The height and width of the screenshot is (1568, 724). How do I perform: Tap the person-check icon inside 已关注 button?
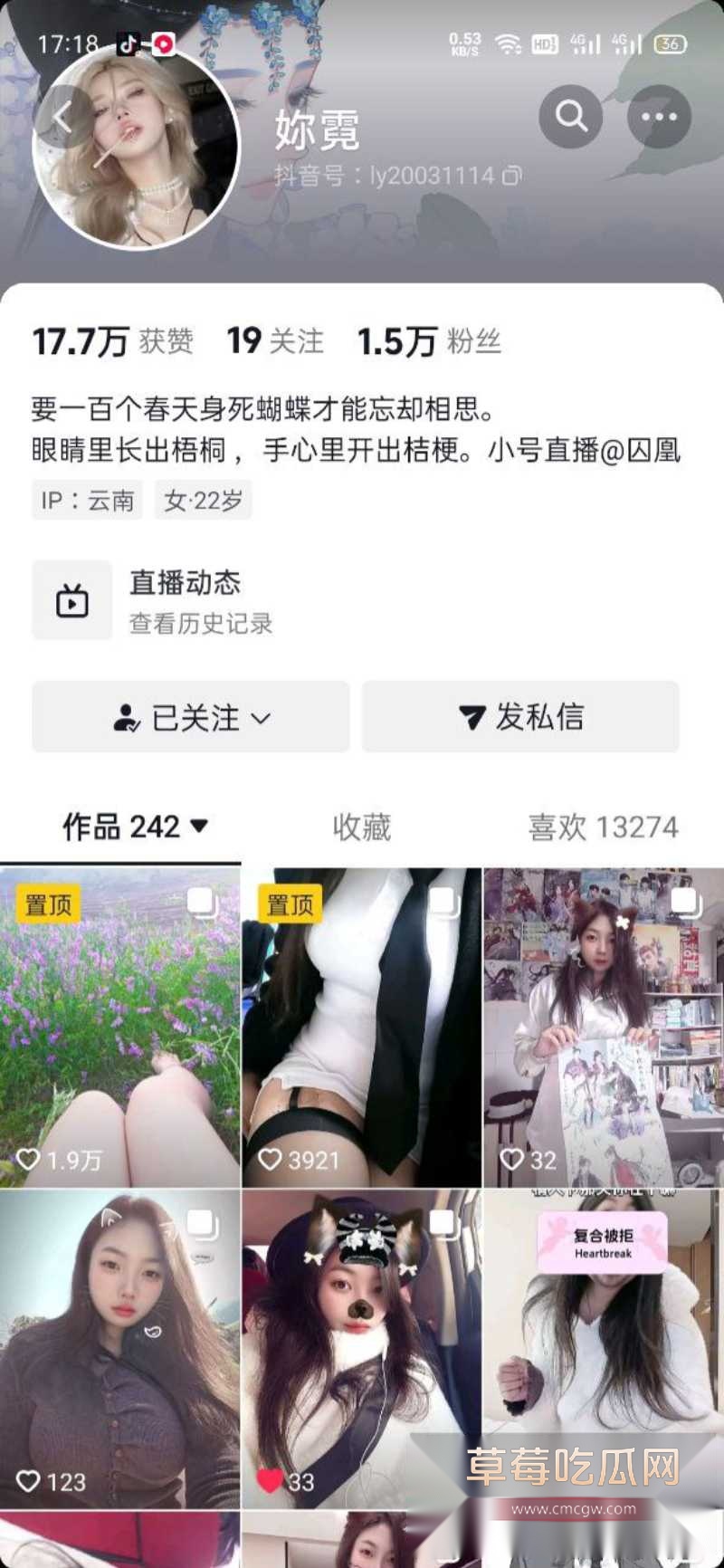(x=128, y=717)
